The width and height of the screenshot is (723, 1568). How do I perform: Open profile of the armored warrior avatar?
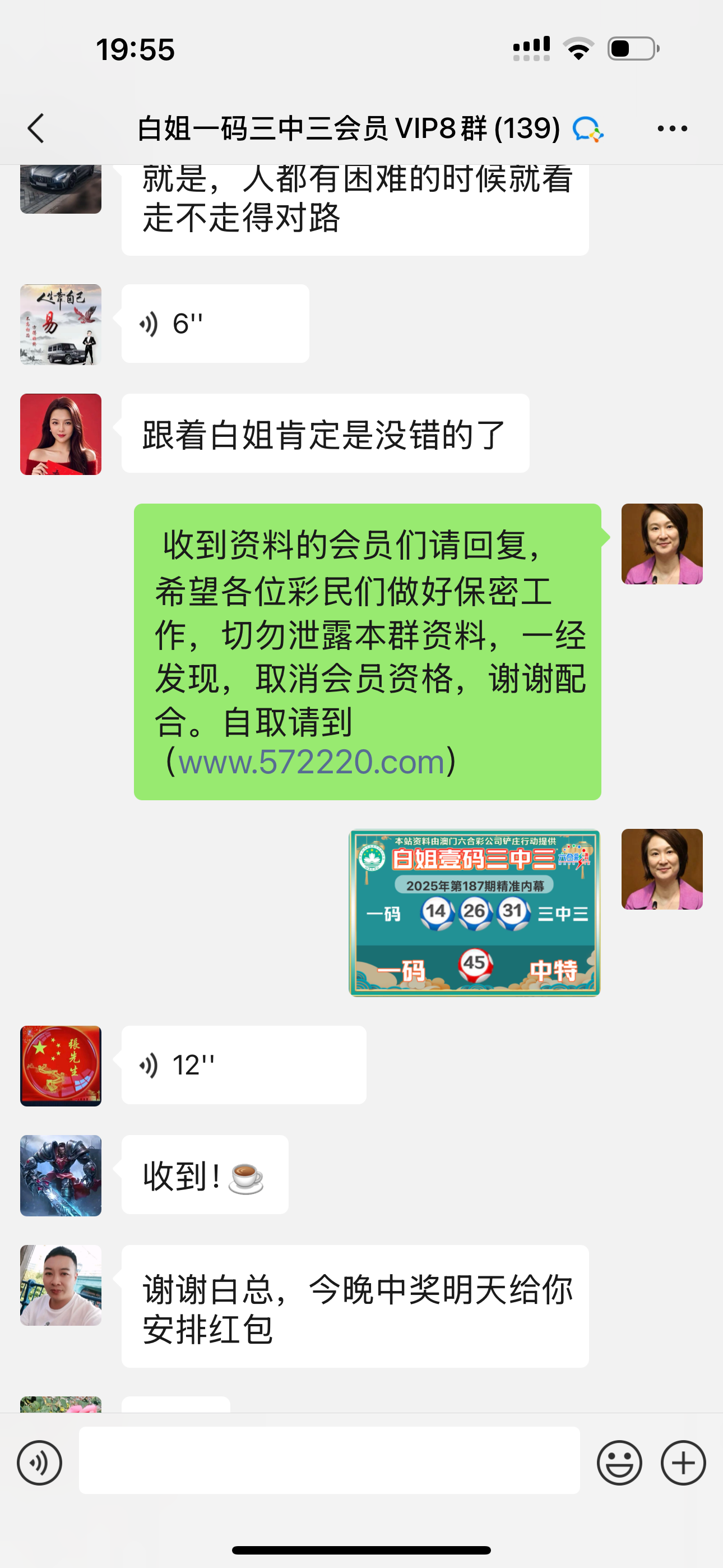coord(61,1175)
